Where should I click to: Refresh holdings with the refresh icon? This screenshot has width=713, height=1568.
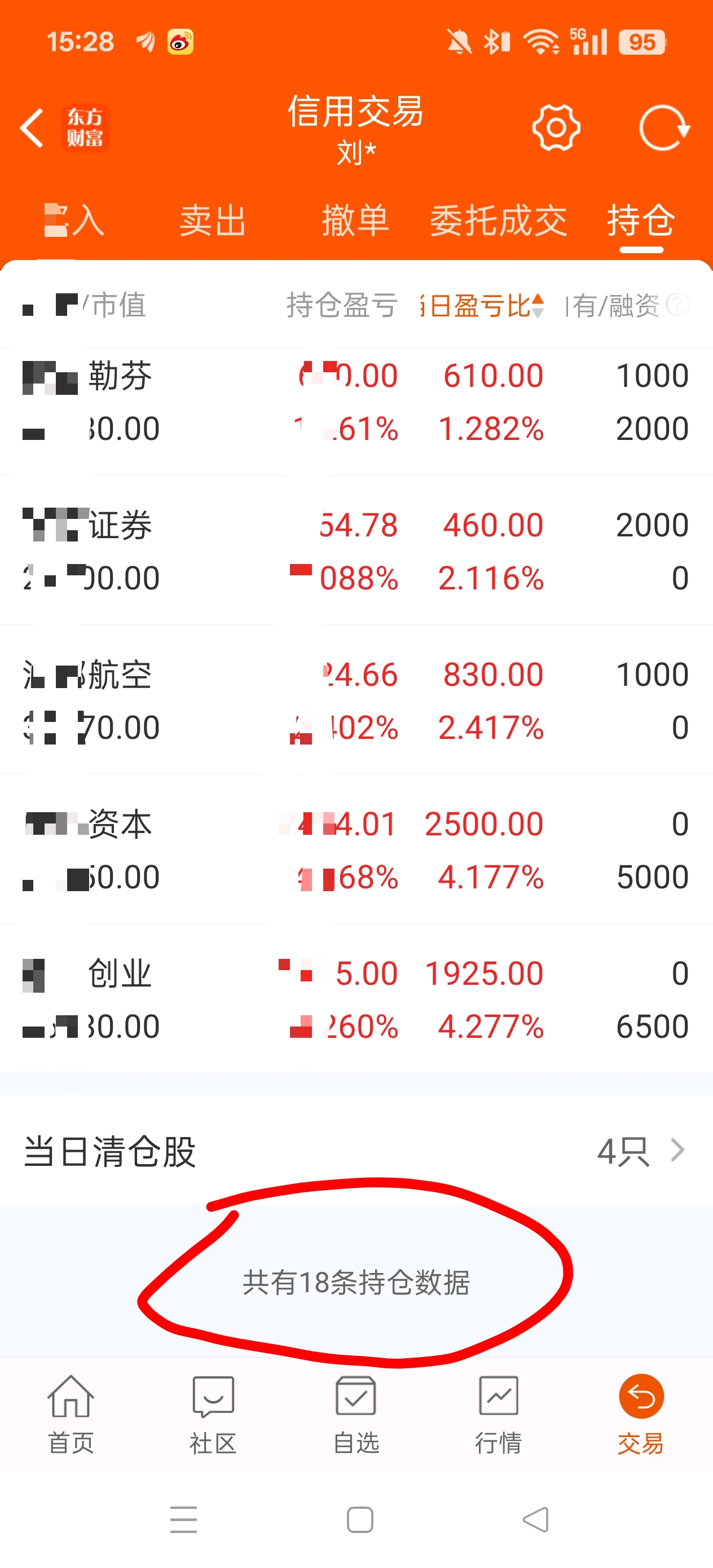(x=664, y=127)
